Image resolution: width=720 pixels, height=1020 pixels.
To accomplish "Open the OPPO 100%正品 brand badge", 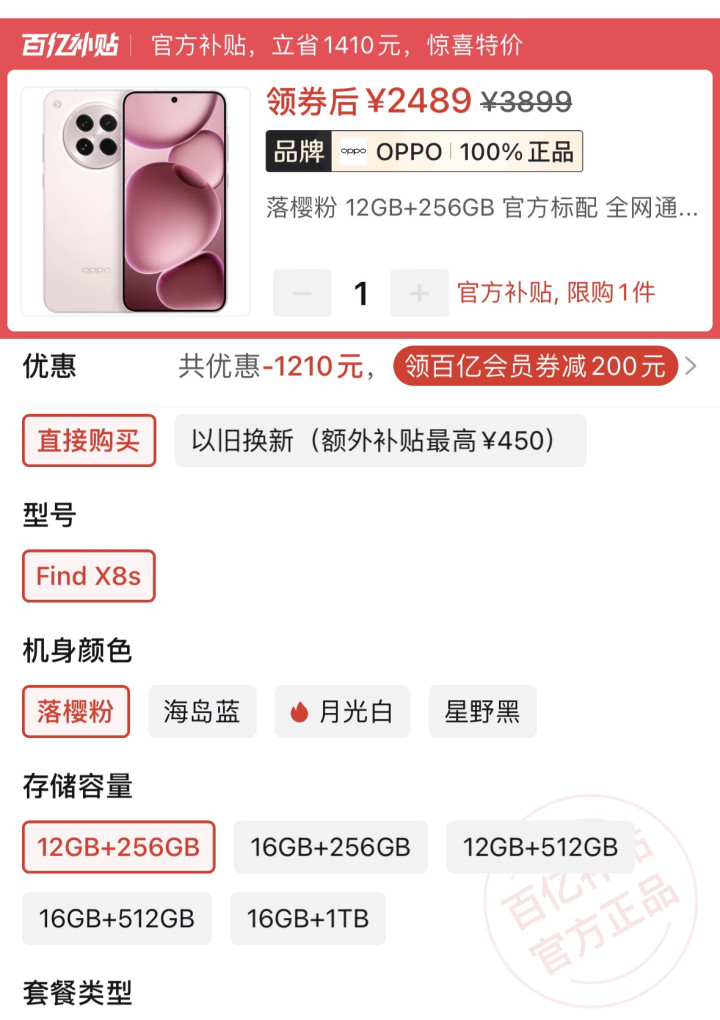I will point(424,152).
